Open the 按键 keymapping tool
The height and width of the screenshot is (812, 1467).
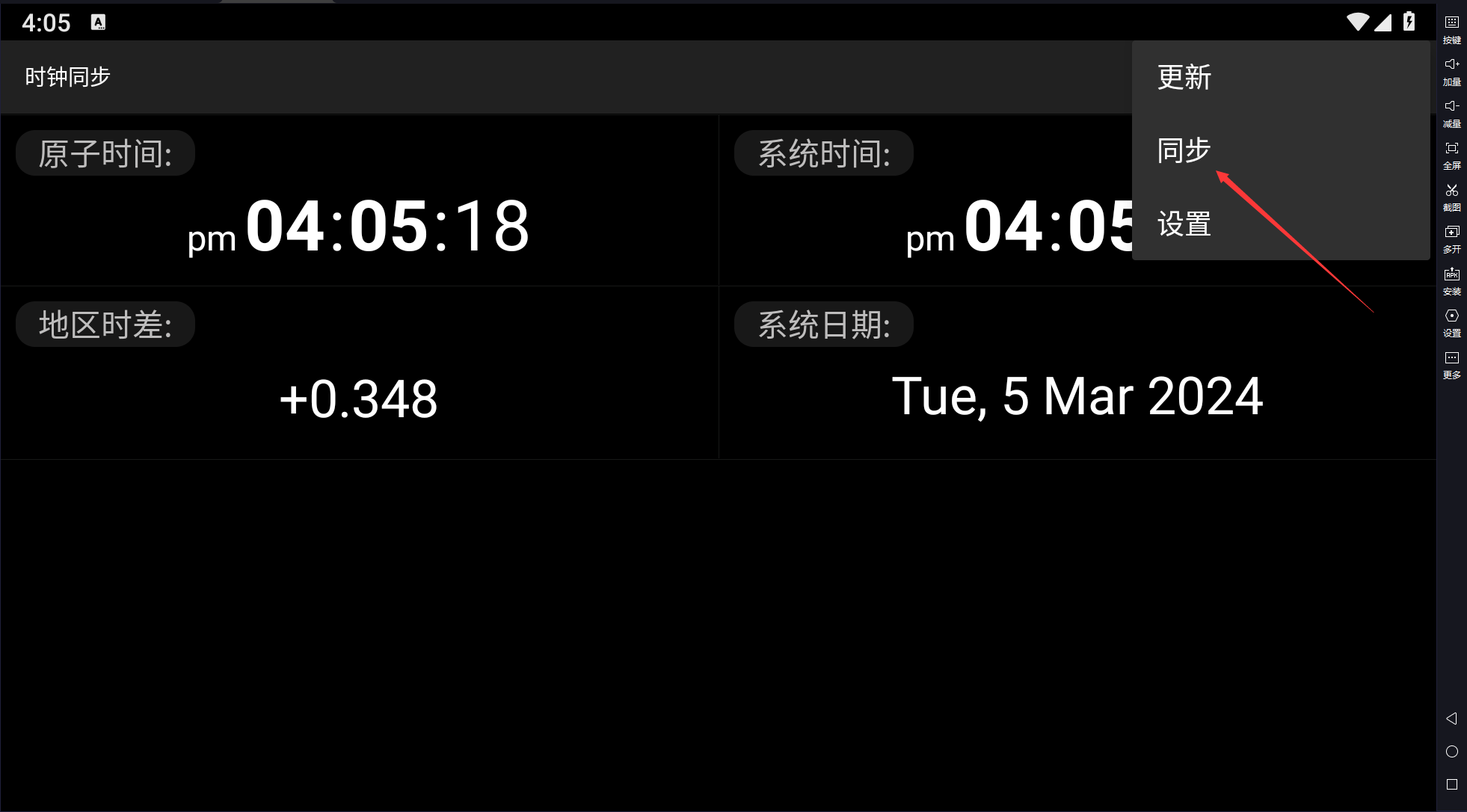tap(1451, 29)
